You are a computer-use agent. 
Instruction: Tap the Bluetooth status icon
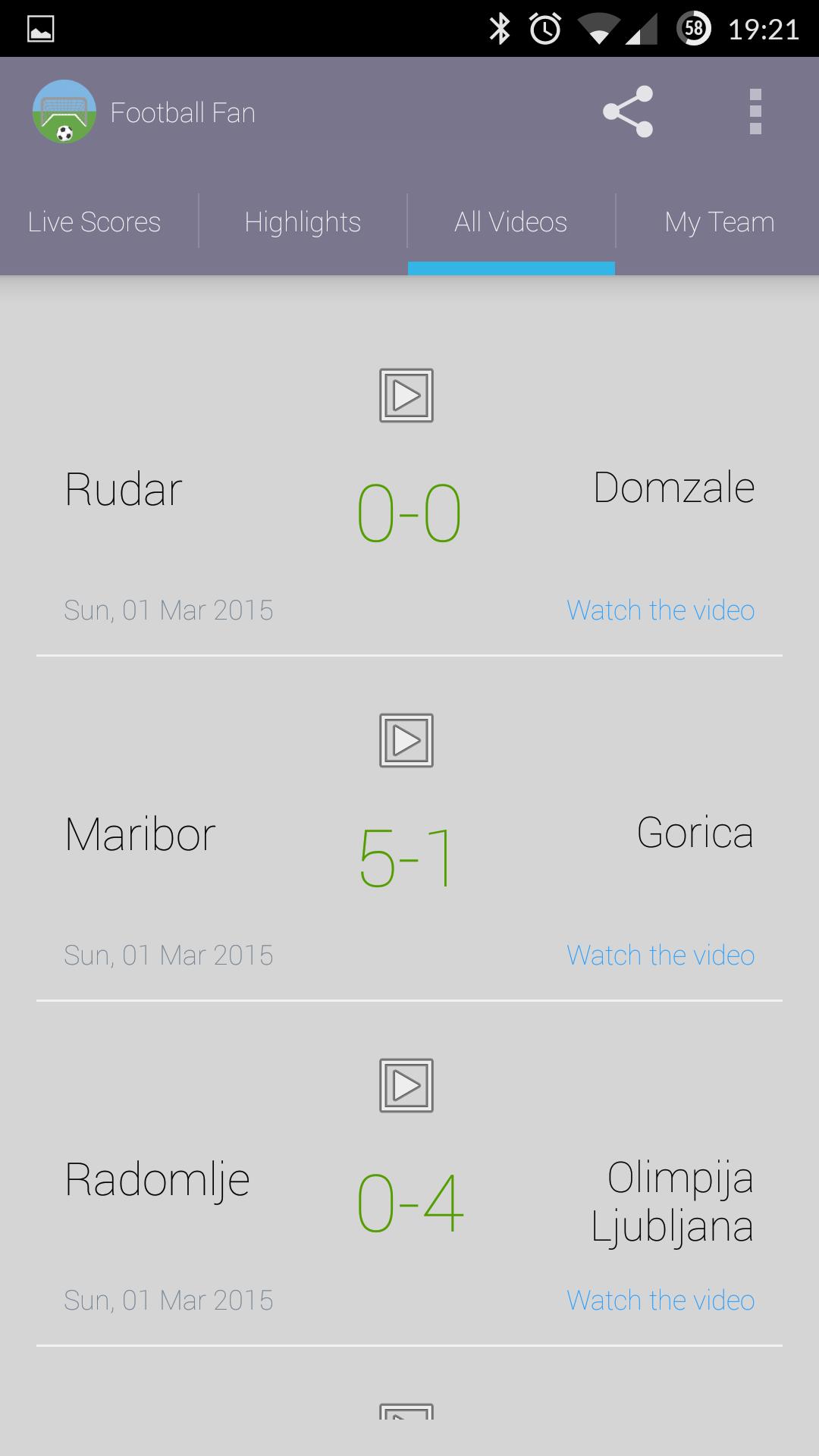click(500, 27)
